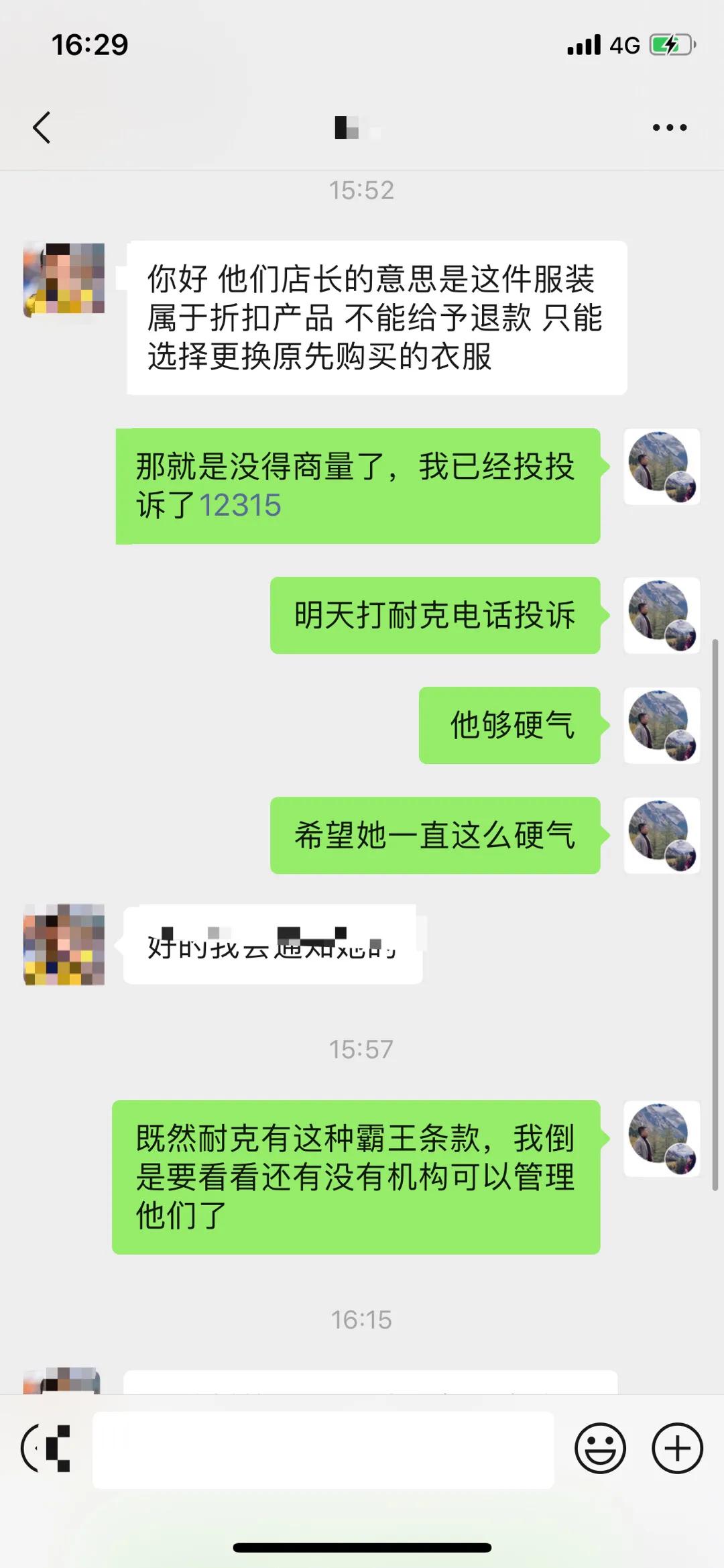Viewport: 724px width, 1568px height.
Task: Tap the back arrow to exit chat
Action: (42, 127)
